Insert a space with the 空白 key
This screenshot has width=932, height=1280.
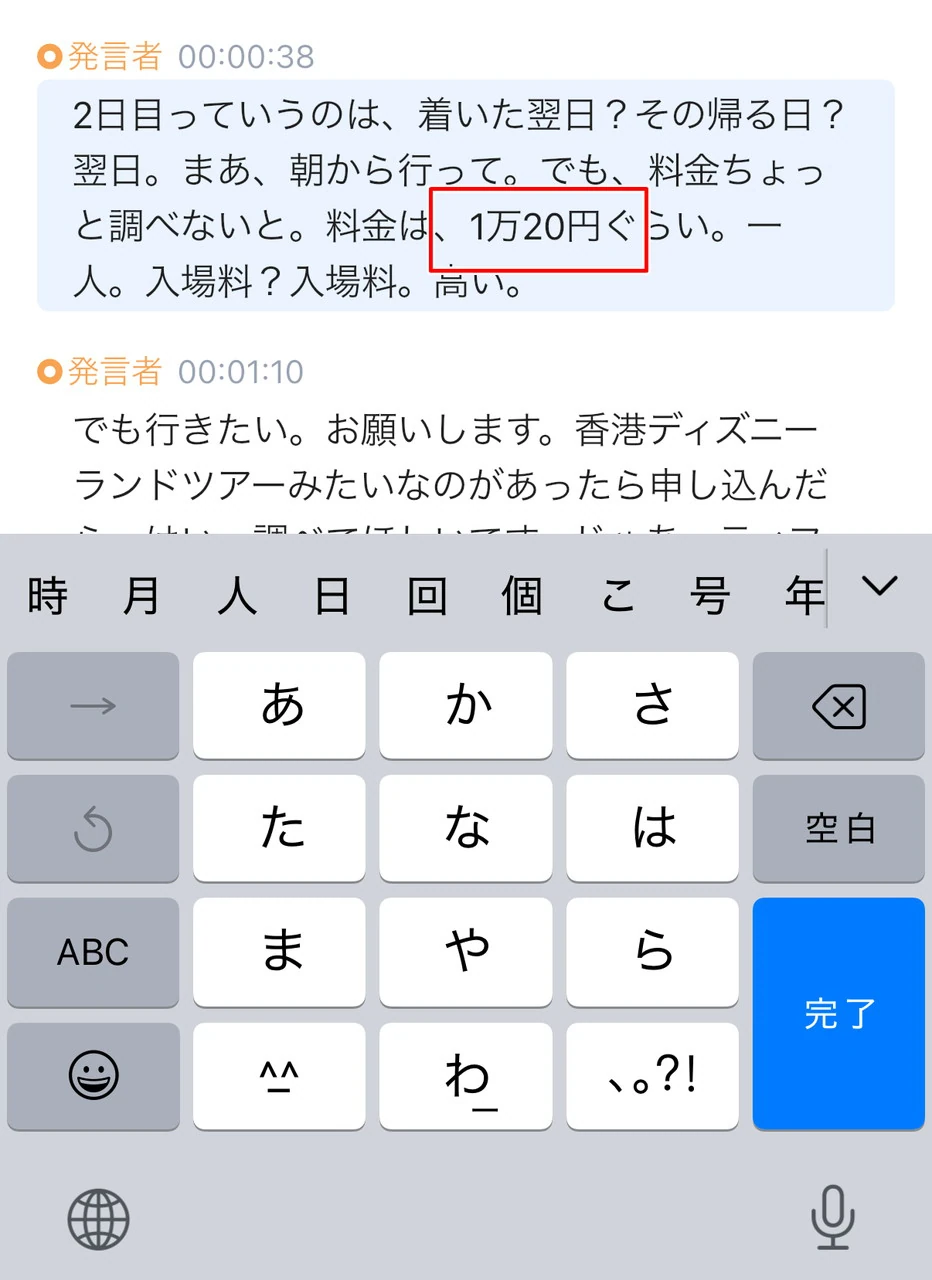tap(838, 828)
